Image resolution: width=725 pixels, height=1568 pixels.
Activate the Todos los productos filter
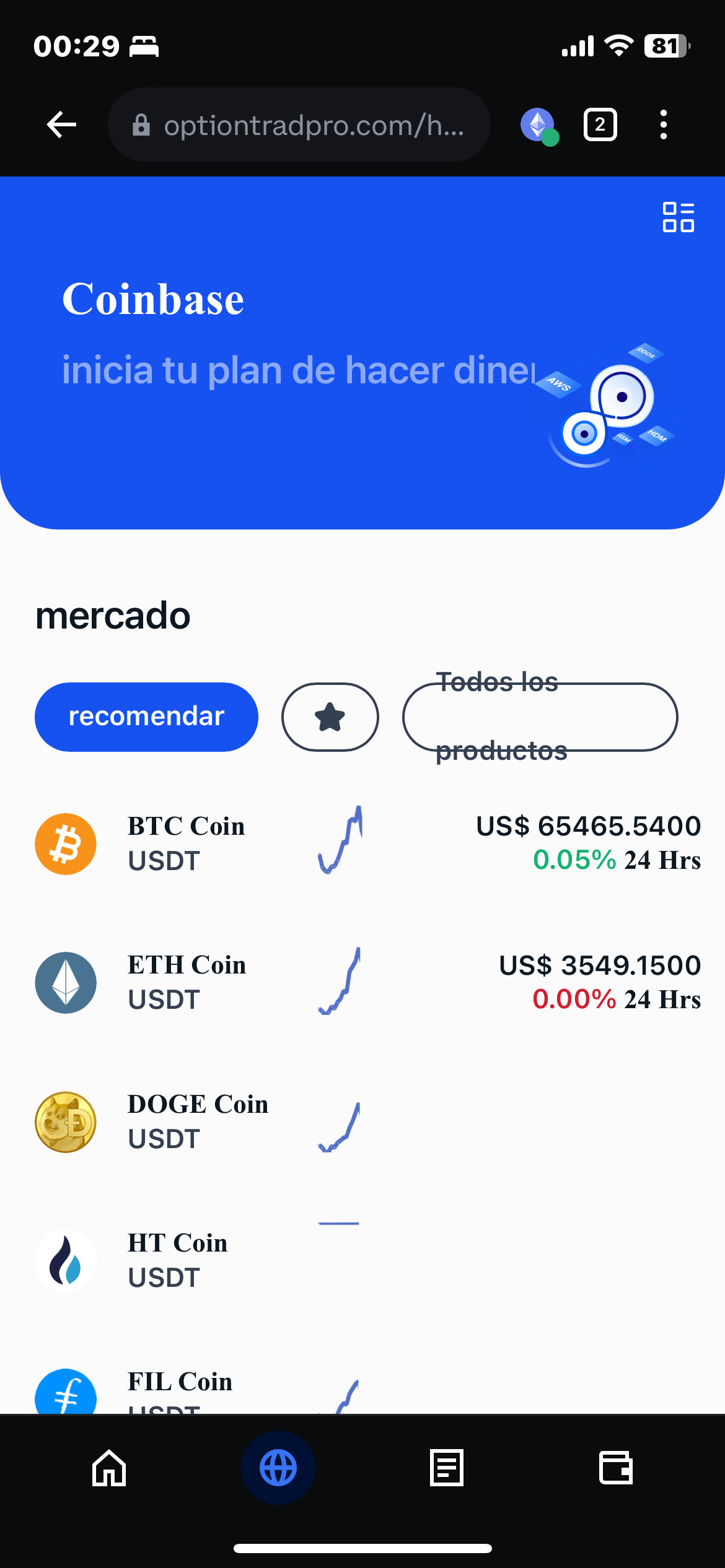click(x=540, y=716)
